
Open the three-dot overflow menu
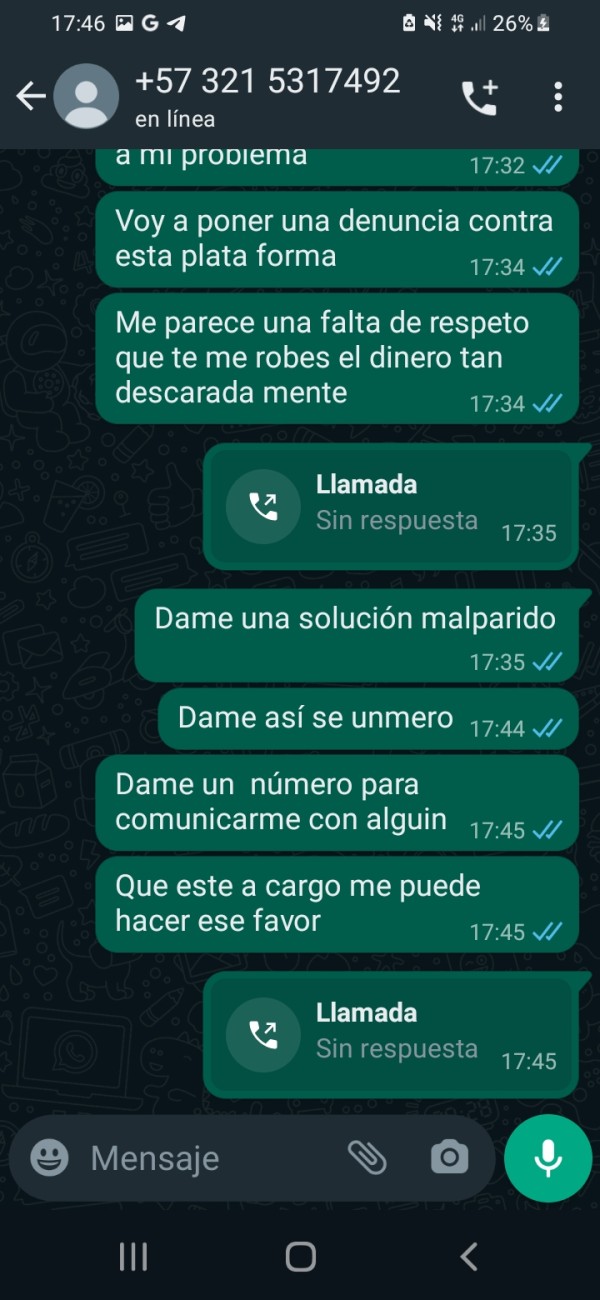558,96
